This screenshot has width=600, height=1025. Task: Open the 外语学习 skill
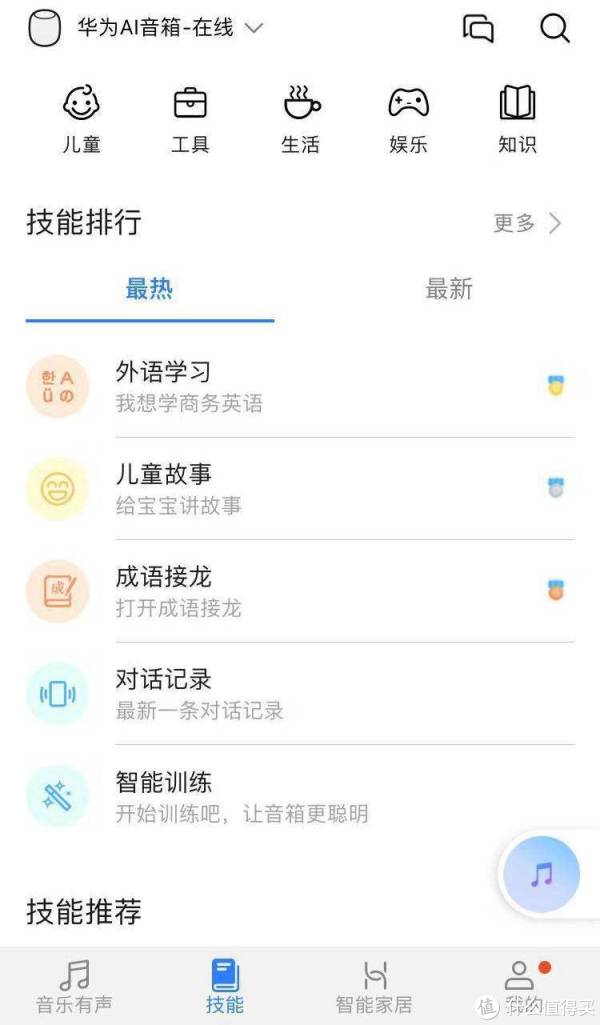coord(300,386)
